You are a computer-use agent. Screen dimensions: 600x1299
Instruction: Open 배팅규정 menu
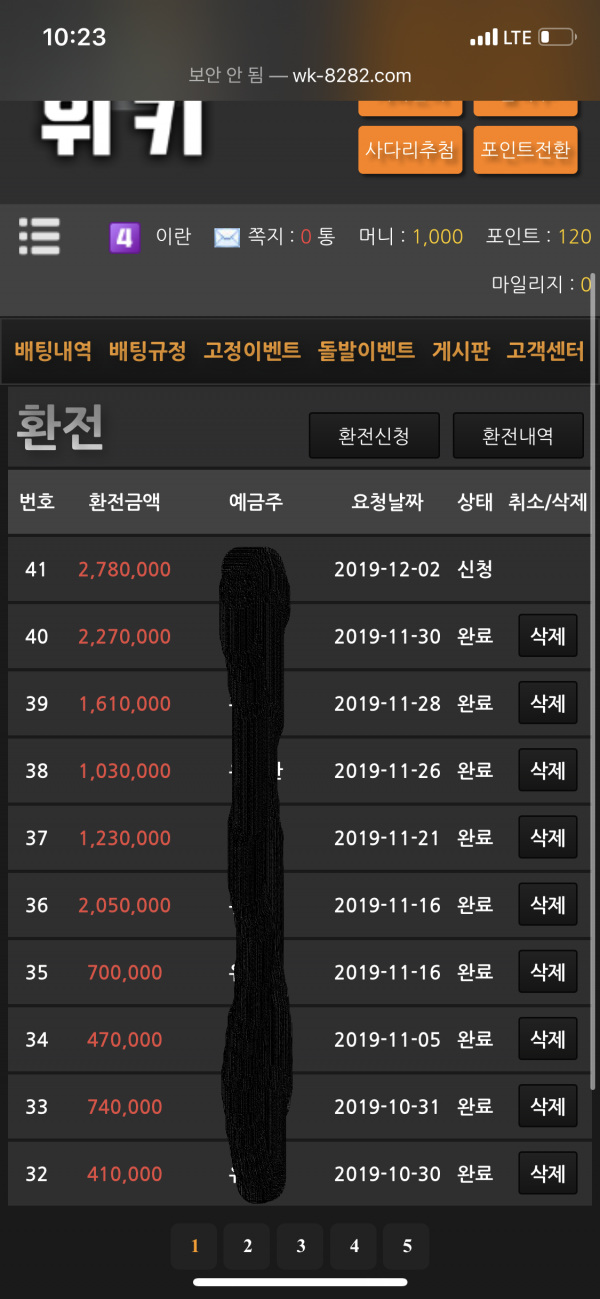148,351
